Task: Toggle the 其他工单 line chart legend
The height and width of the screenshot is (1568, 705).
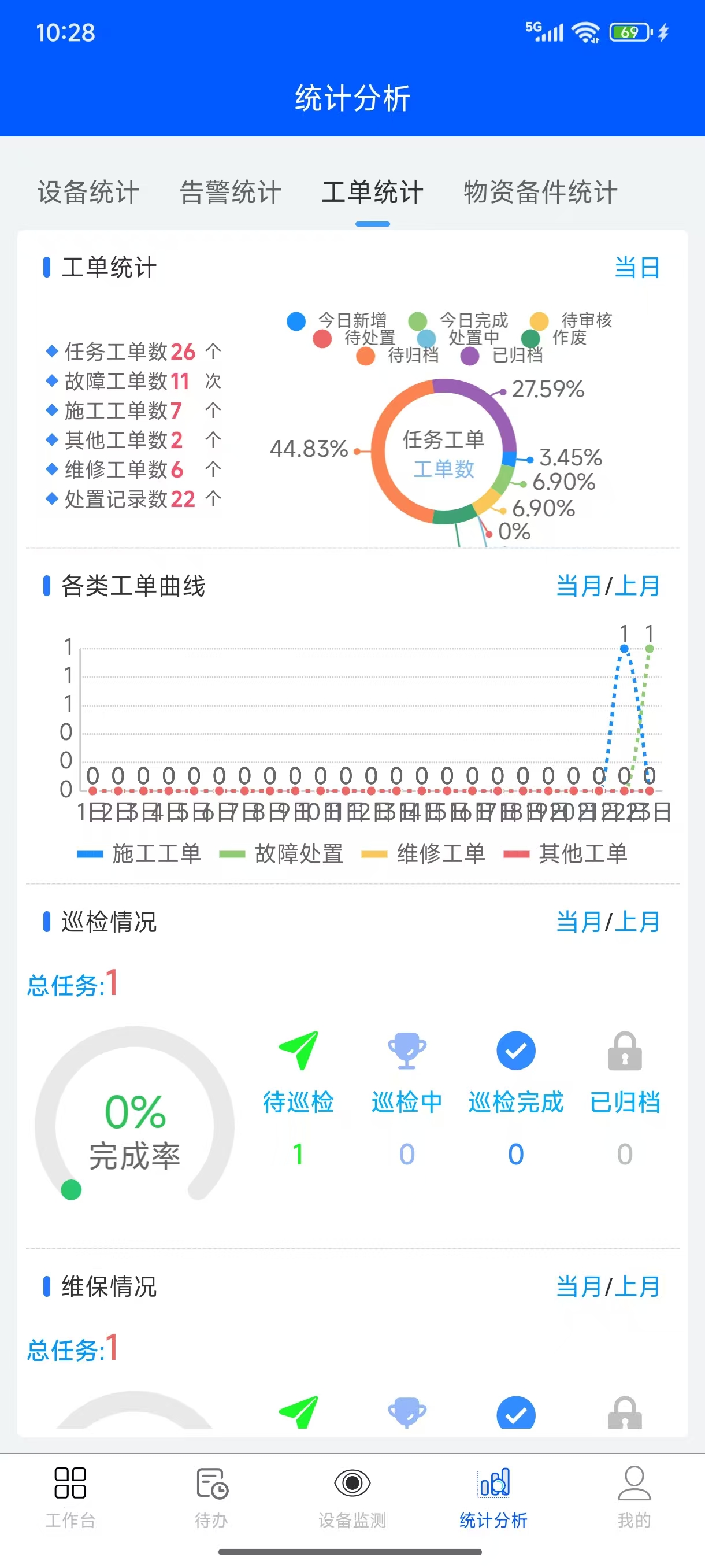Action: click(566, 853)
